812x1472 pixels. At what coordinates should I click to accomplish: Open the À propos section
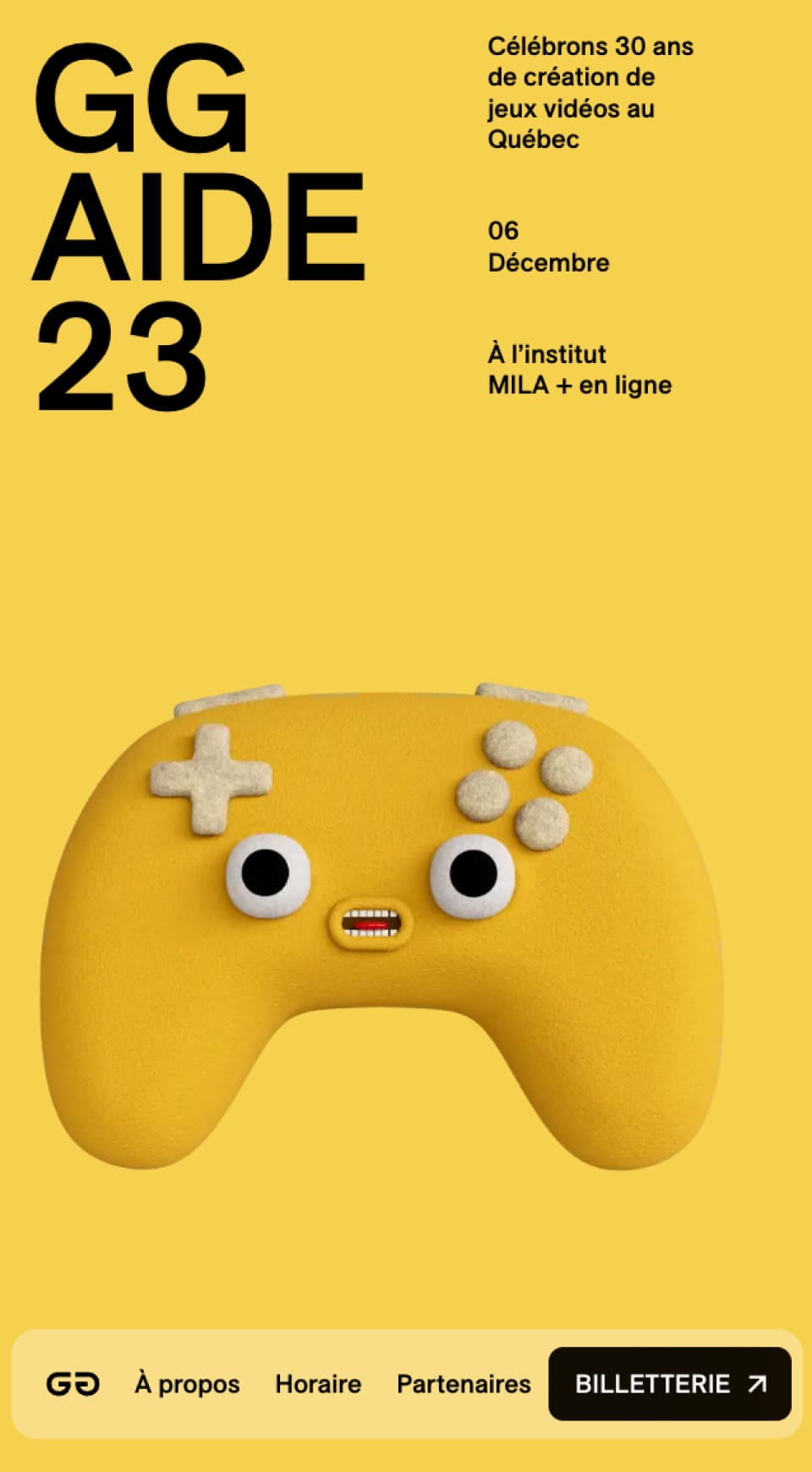(187, 1384)
